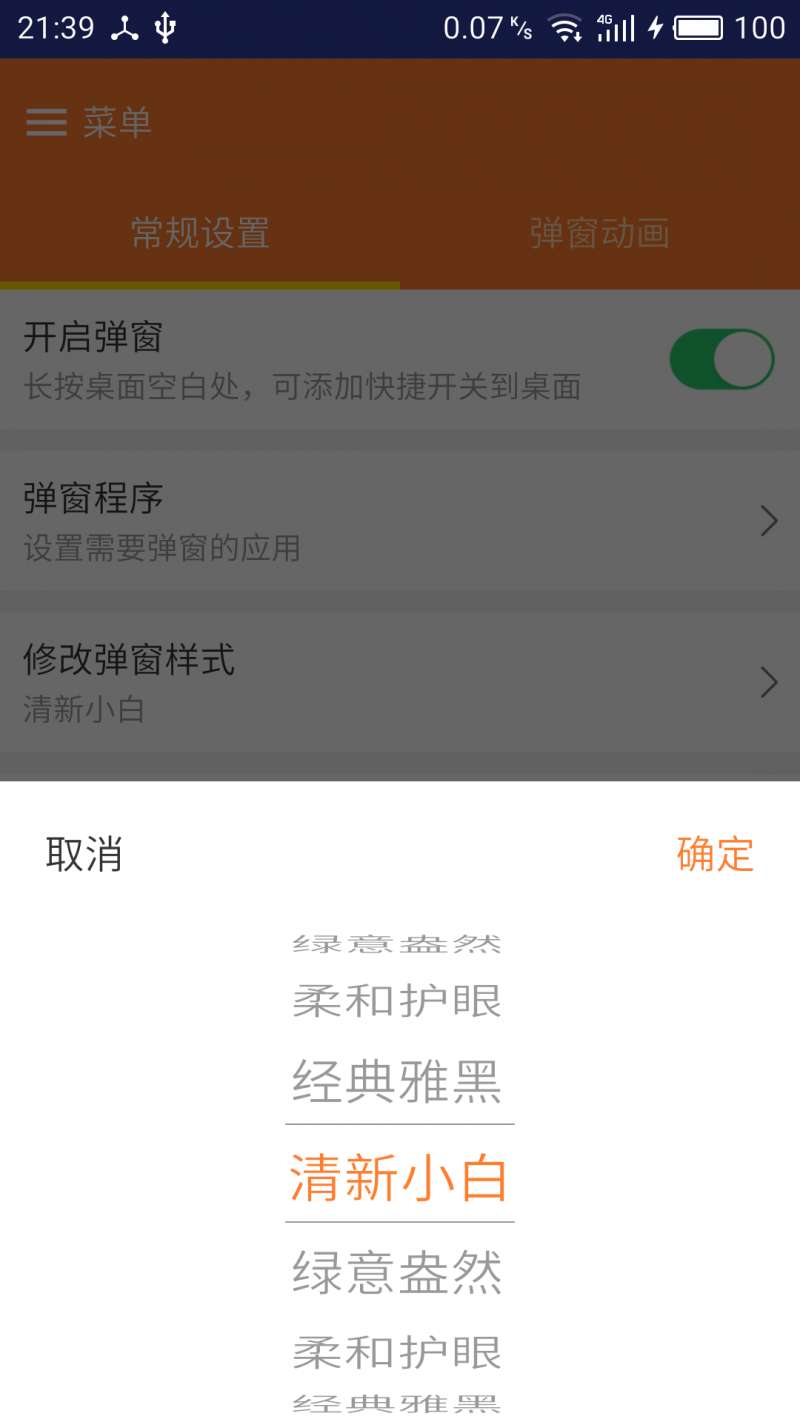
Task: Tap 取消 to cancel the style picker
Action: pyautogui.click(x=84, y=855)
